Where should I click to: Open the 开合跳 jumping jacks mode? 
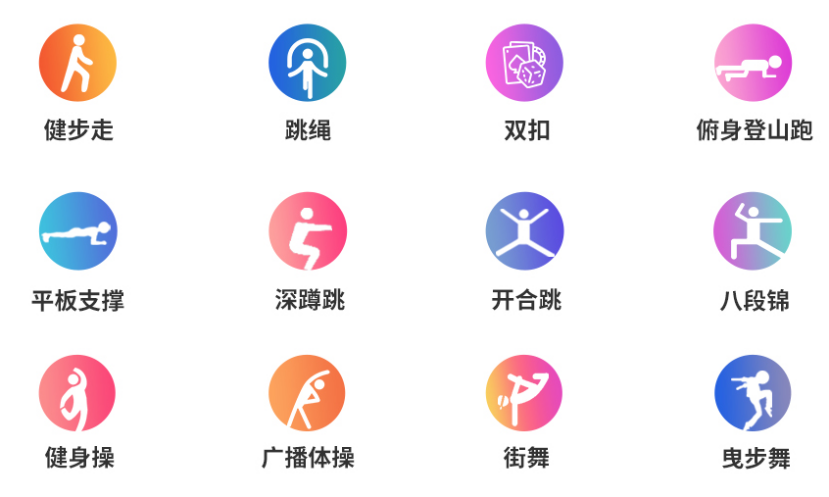(x=525, y=231)
